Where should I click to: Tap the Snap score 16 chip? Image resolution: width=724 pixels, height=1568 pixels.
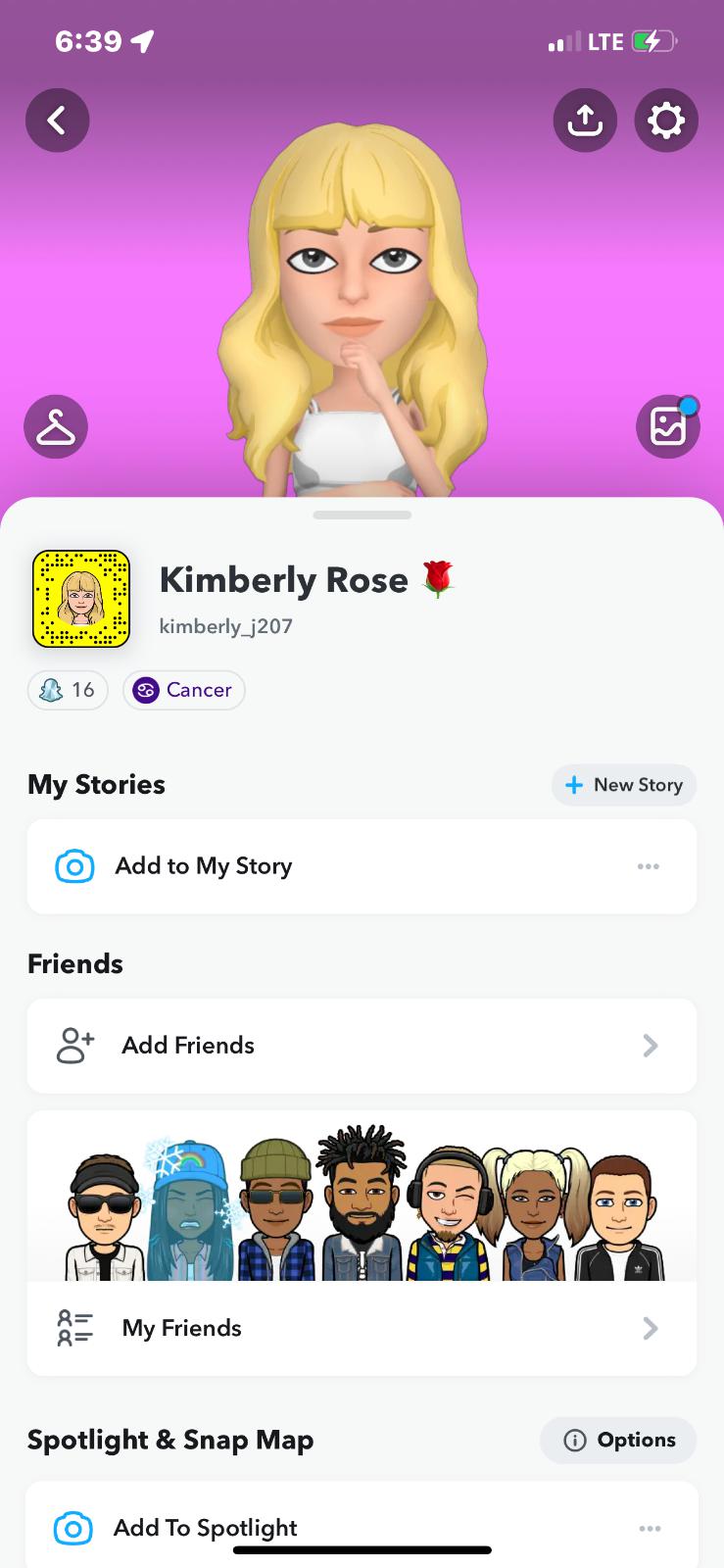68,690
